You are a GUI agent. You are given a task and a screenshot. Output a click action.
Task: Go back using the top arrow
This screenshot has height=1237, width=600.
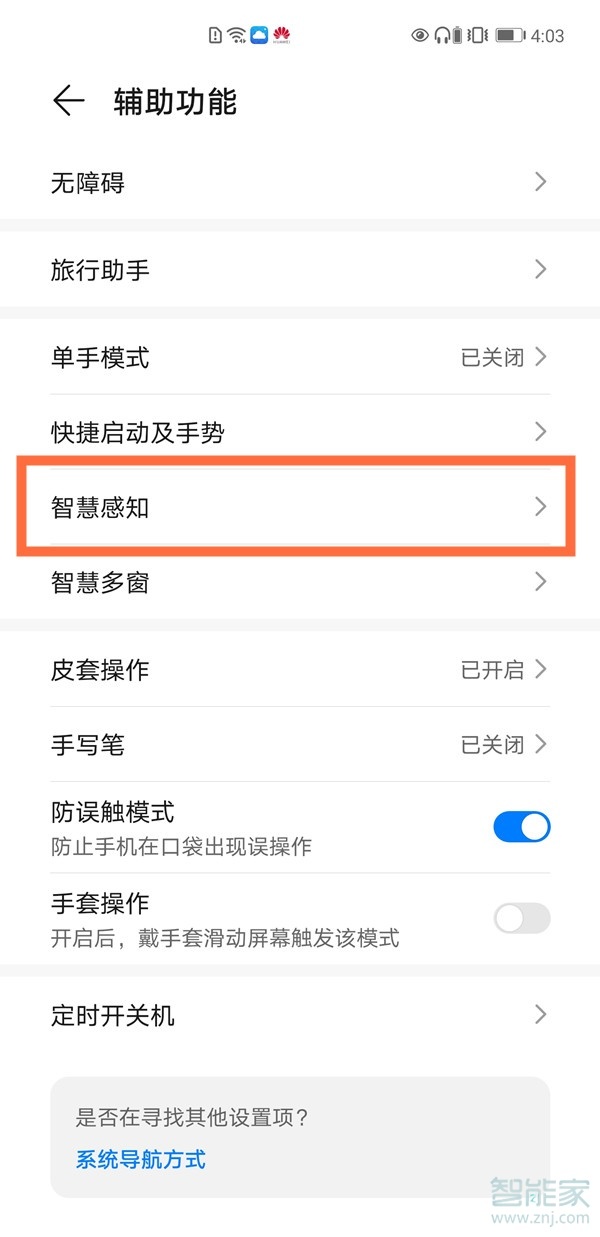[68, 101]
